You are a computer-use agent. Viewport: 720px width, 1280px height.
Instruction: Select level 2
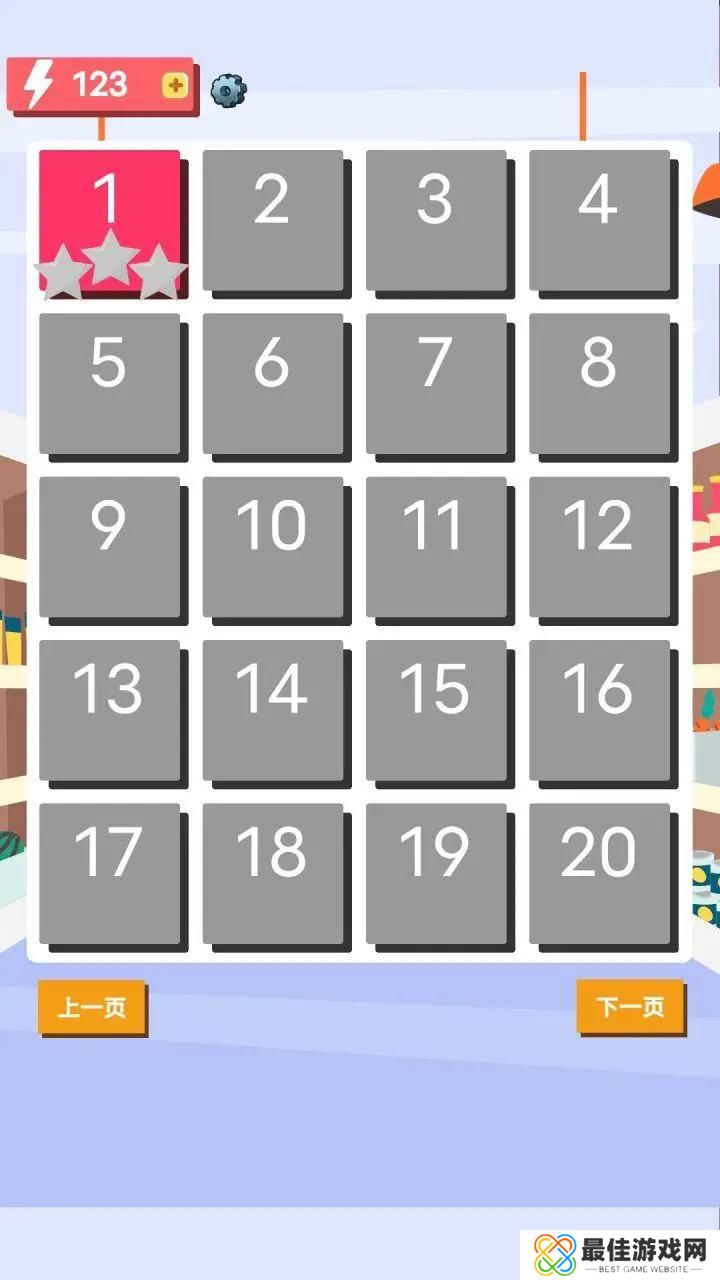coord(272,220)
